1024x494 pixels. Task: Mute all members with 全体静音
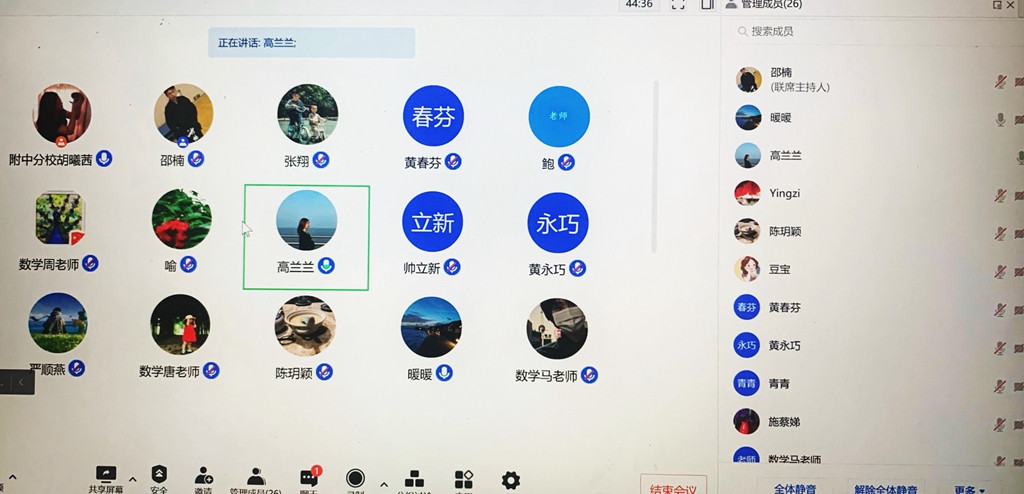click(796, 487)
